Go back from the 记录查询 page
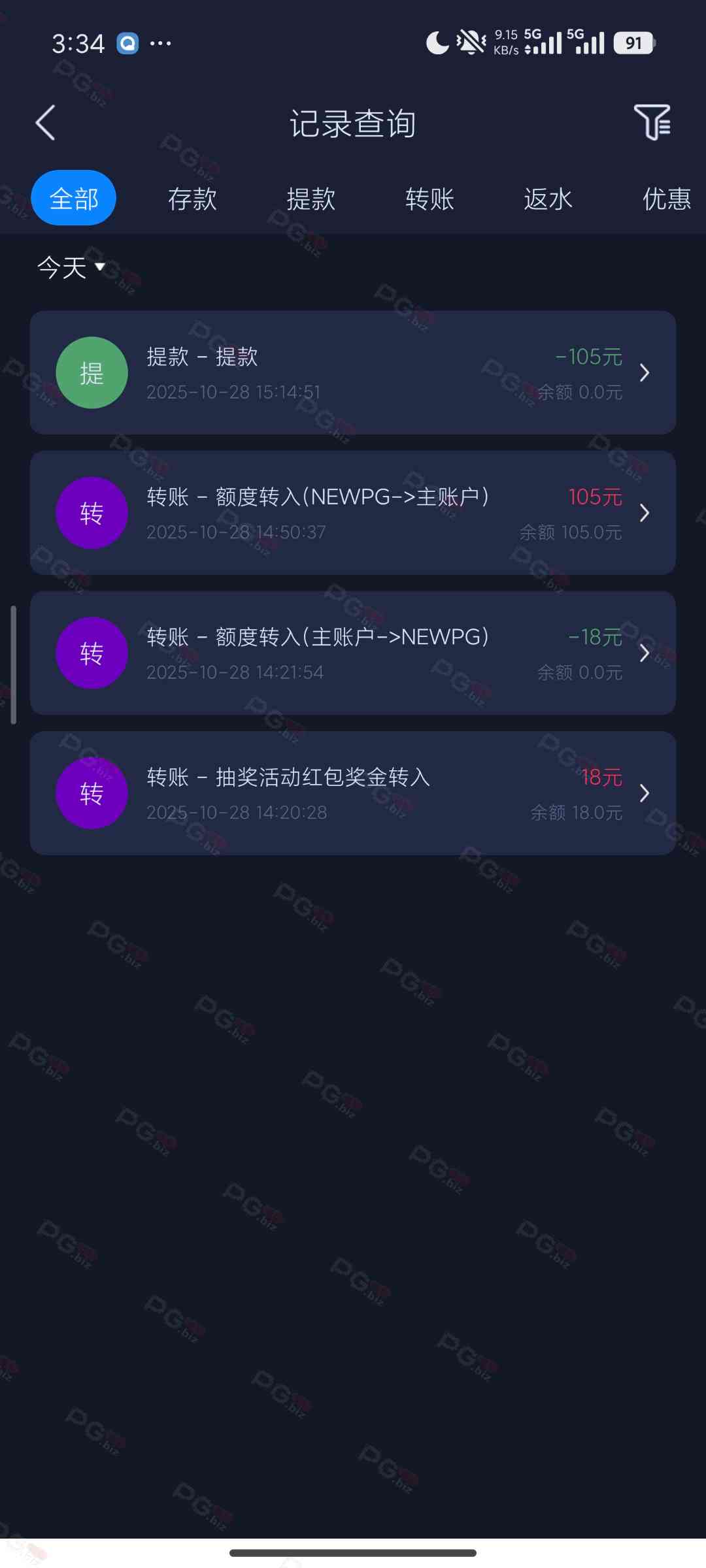The height and width of the screenshot is (1568, 706). coord(45,123)
